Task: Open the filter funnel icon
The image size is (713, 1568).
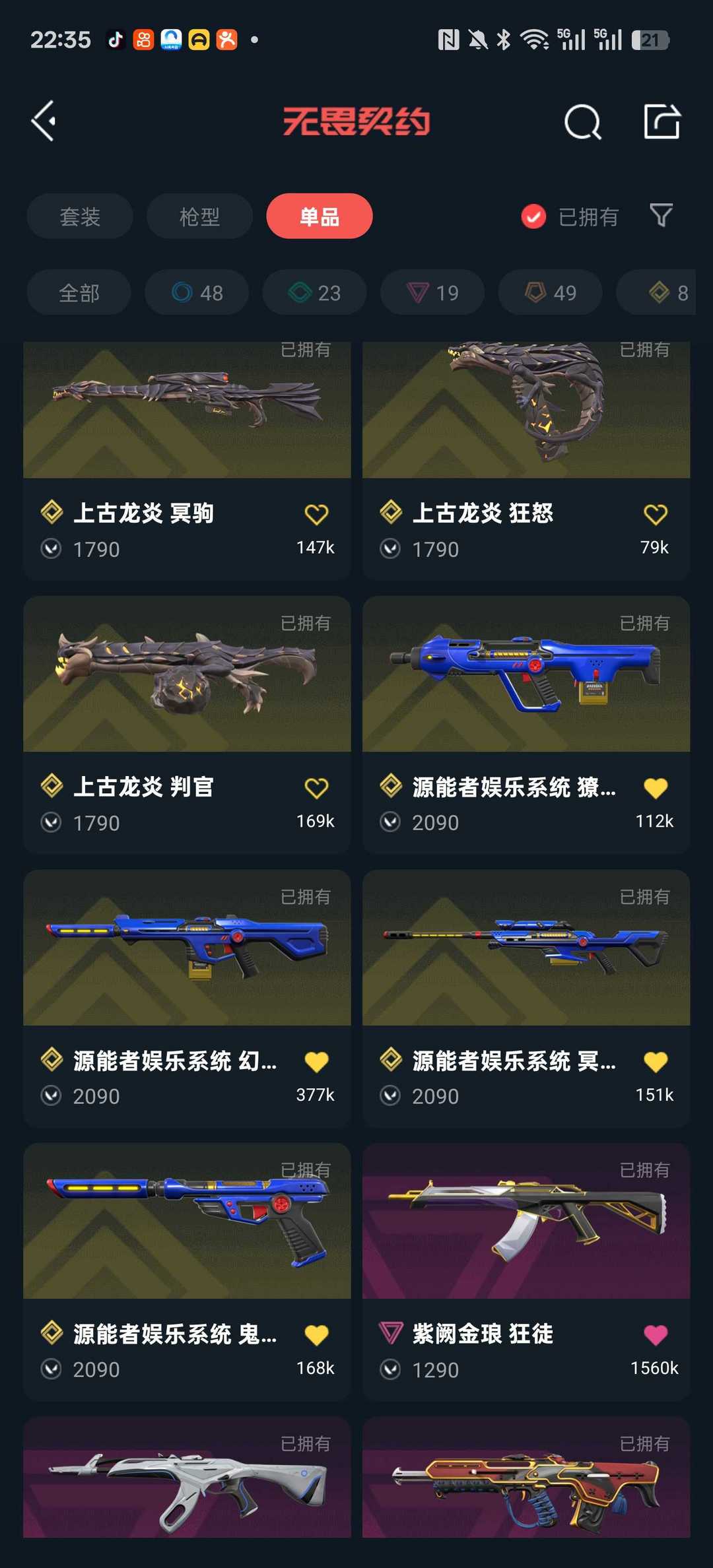Action: coord(661,215)
